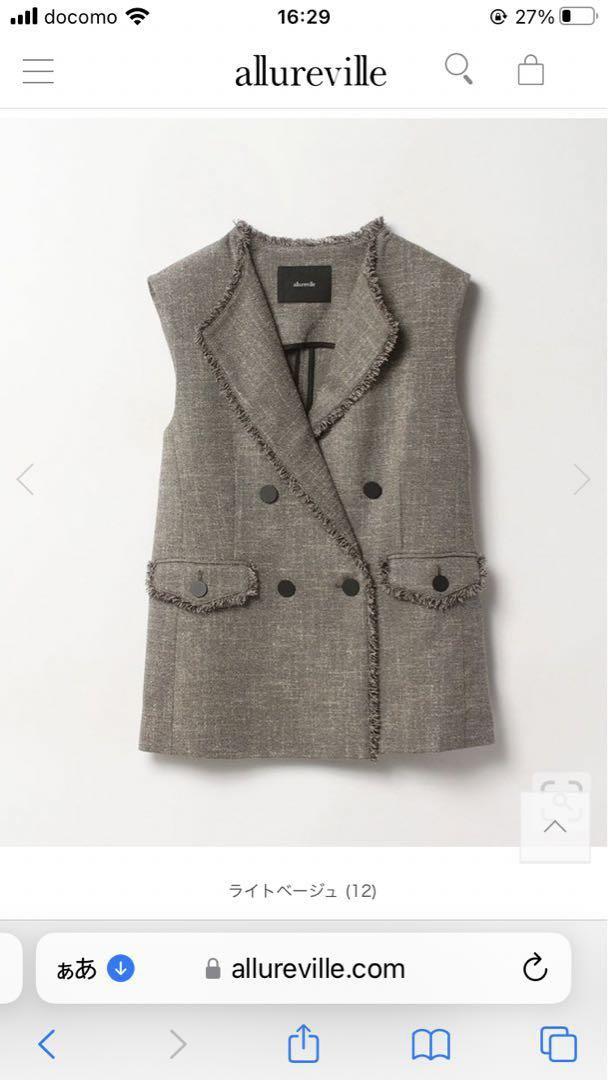The image size is (608, 1080).
Task: Show the next product image
Action: coord(581,479)
